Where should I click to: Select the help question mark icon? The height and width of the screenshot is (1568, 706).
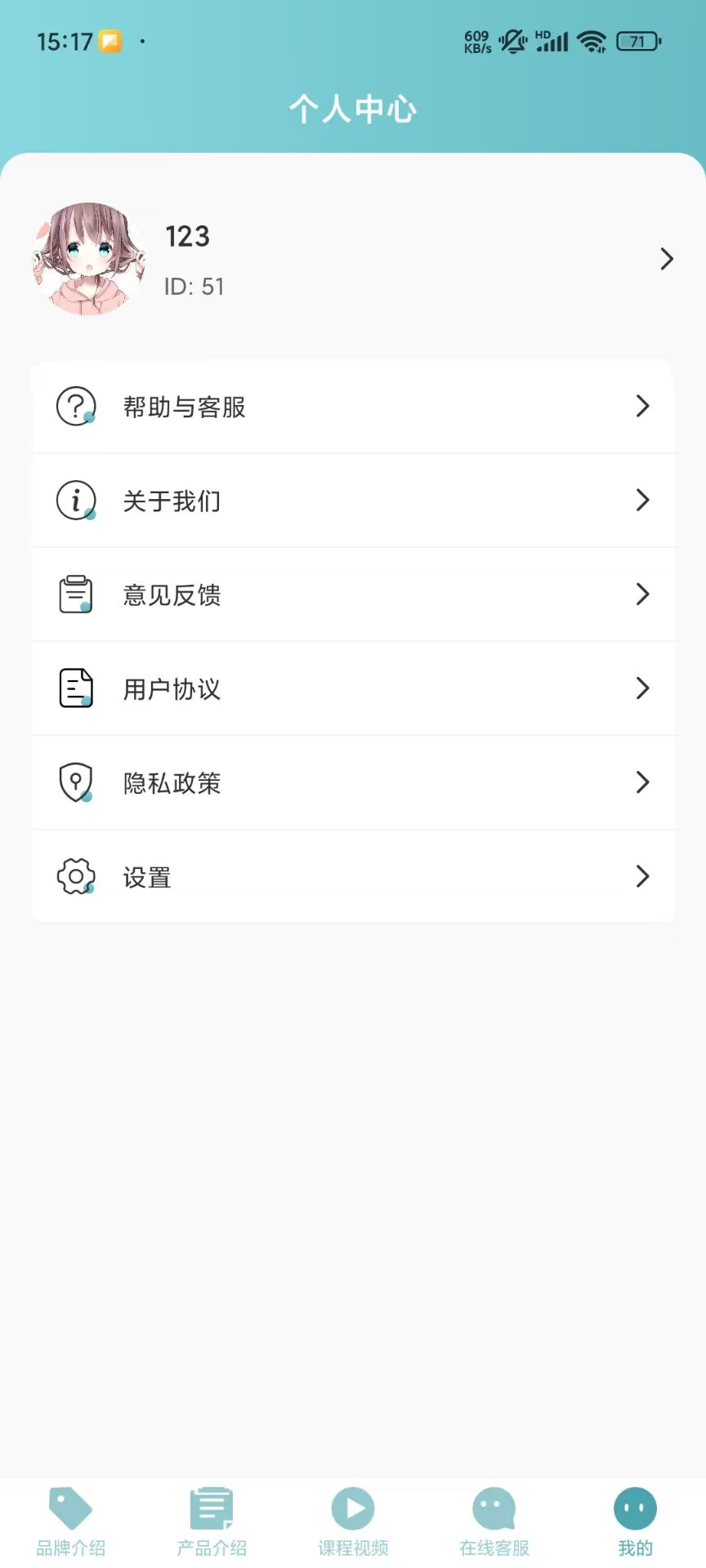(x=75, y=406)
